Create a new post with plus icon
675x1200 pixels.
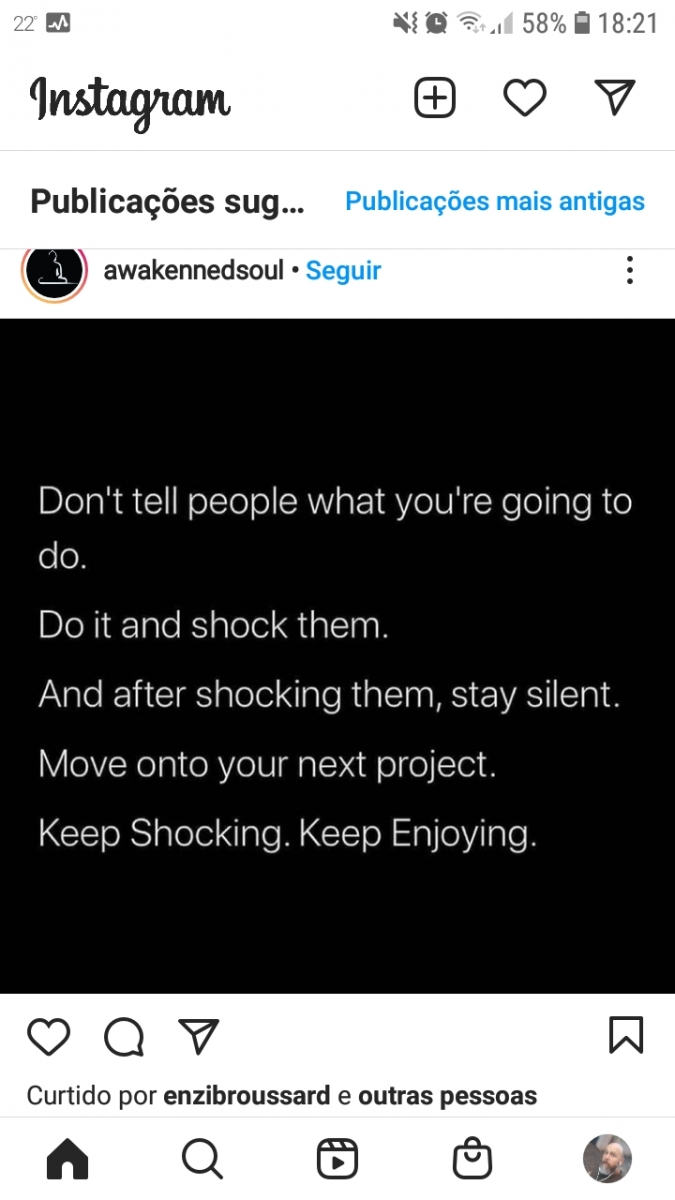[x=434, y=98]
